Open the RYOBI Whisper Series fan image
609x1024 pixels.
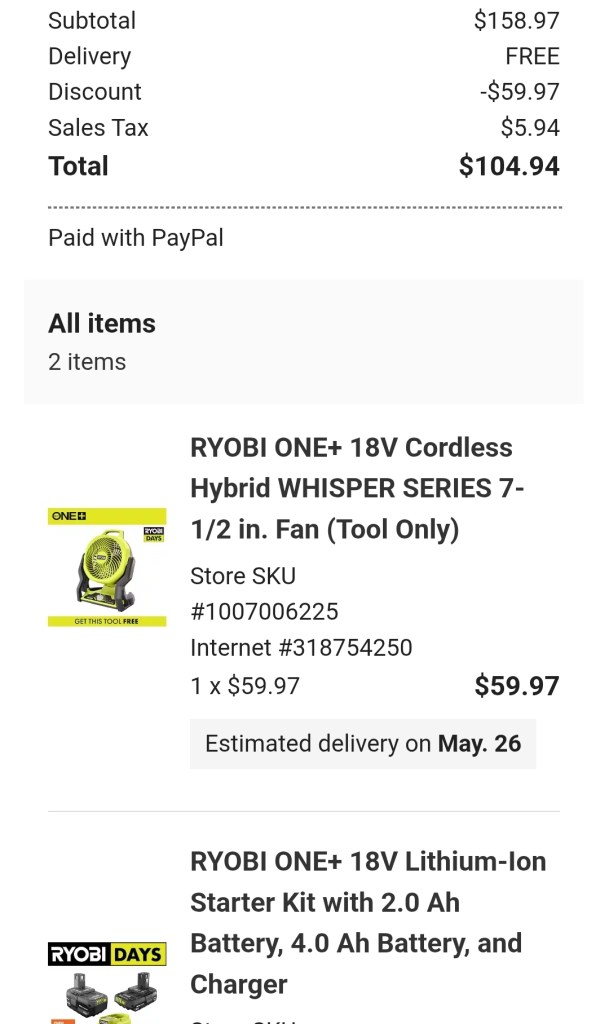point(107,567)
